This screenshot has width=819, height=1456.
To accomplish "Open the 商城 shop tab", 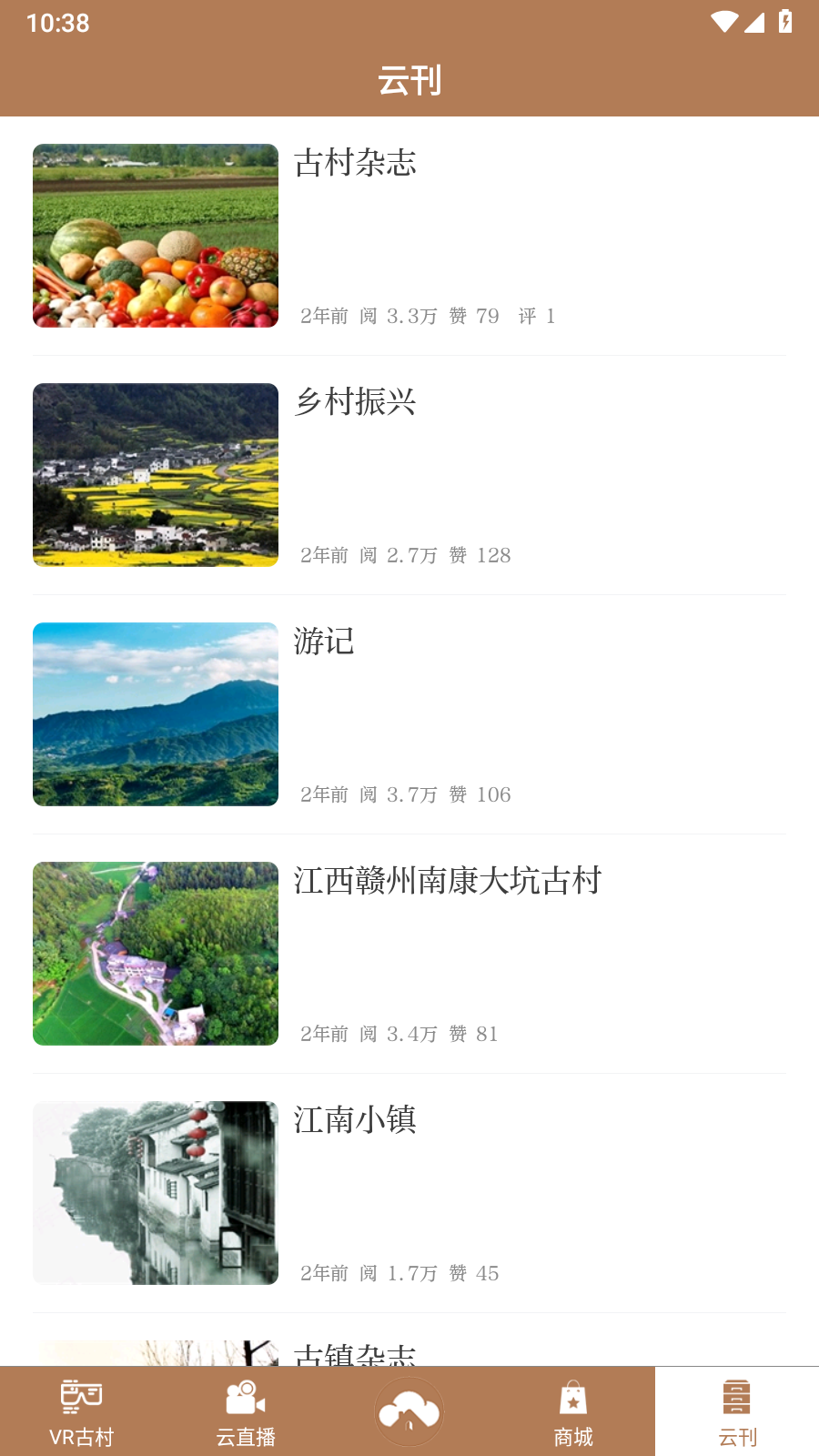I will pos(573,1412).
